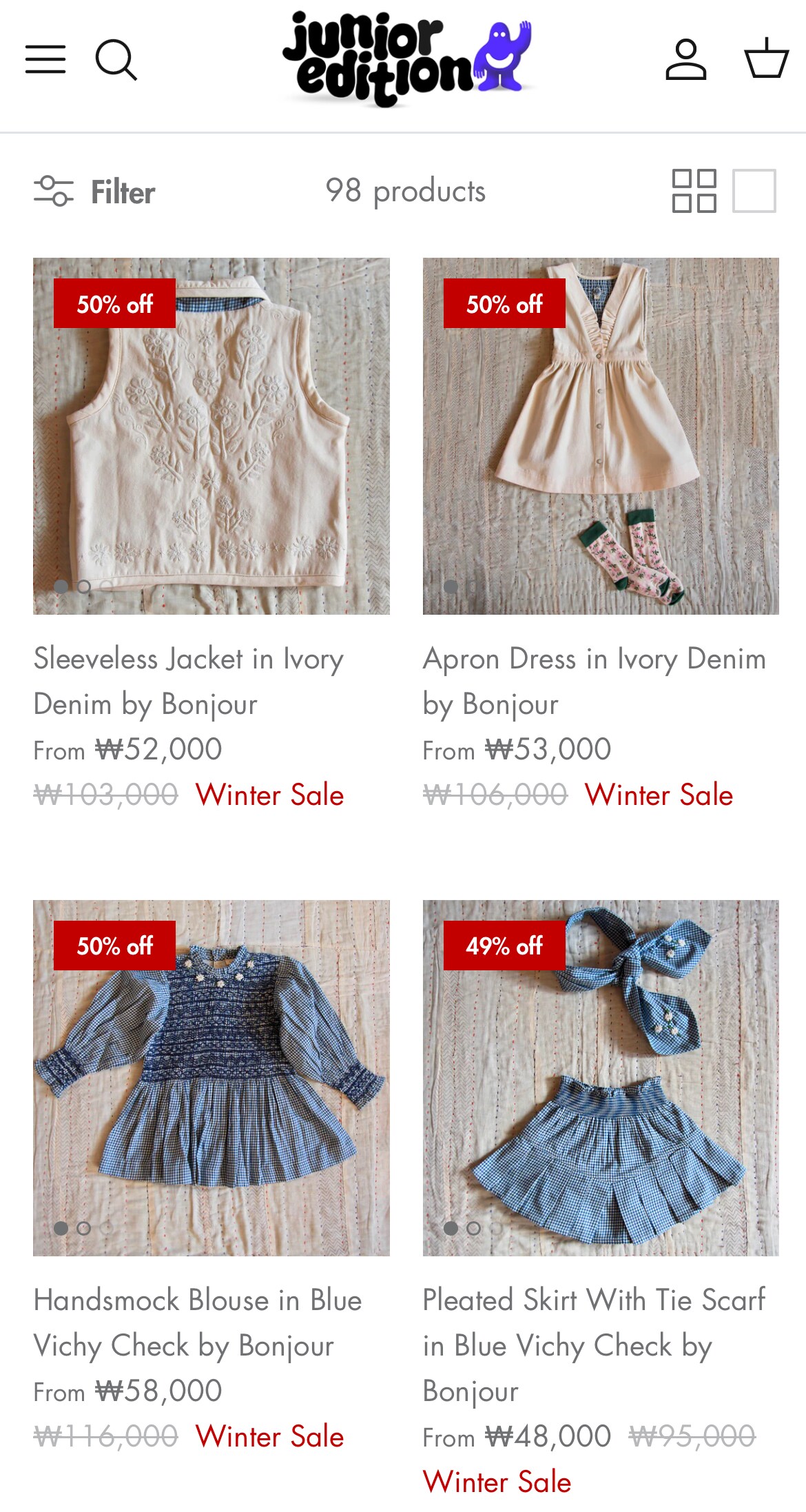Show second image of Handsmock Blouse
The image size is (806, 1512).
point(84,1228)
